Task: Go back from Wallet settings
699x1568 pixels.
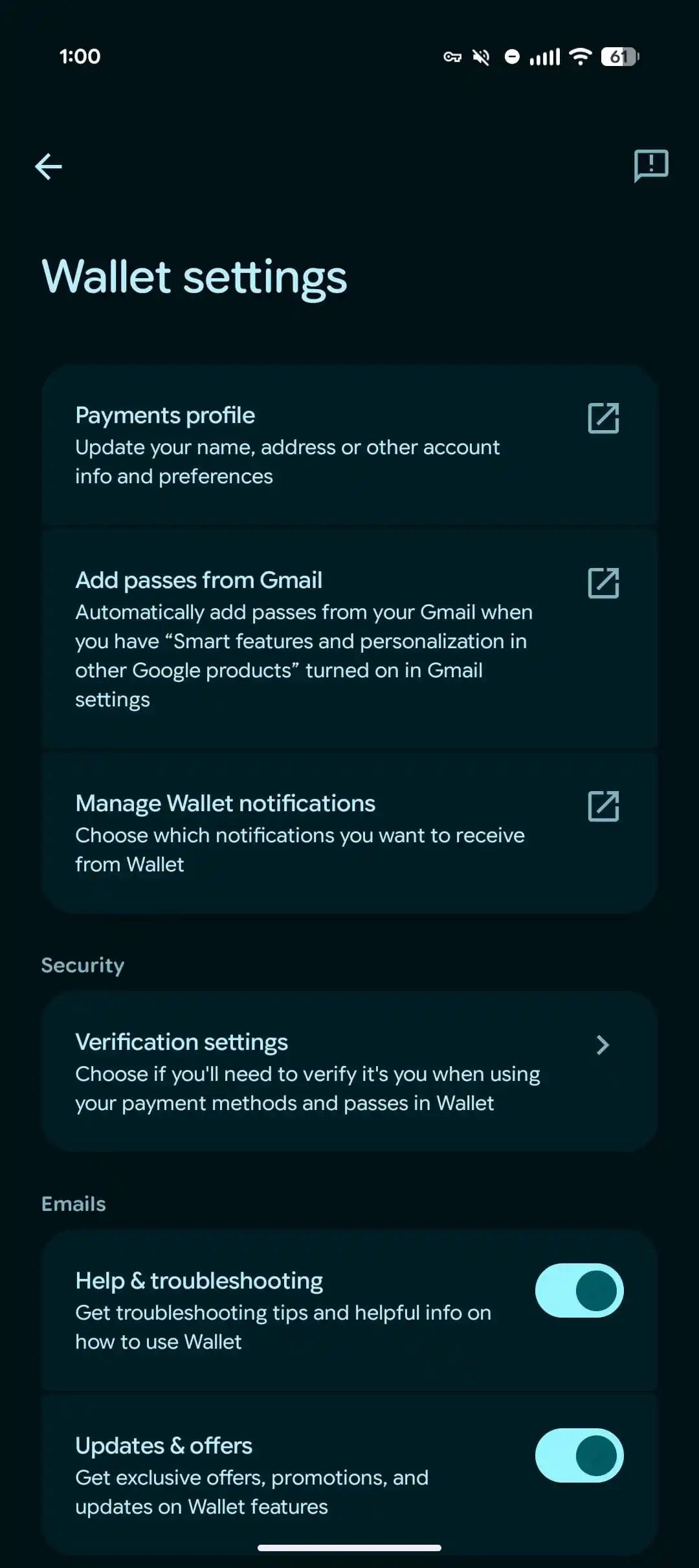Action: tap(49, 167)
